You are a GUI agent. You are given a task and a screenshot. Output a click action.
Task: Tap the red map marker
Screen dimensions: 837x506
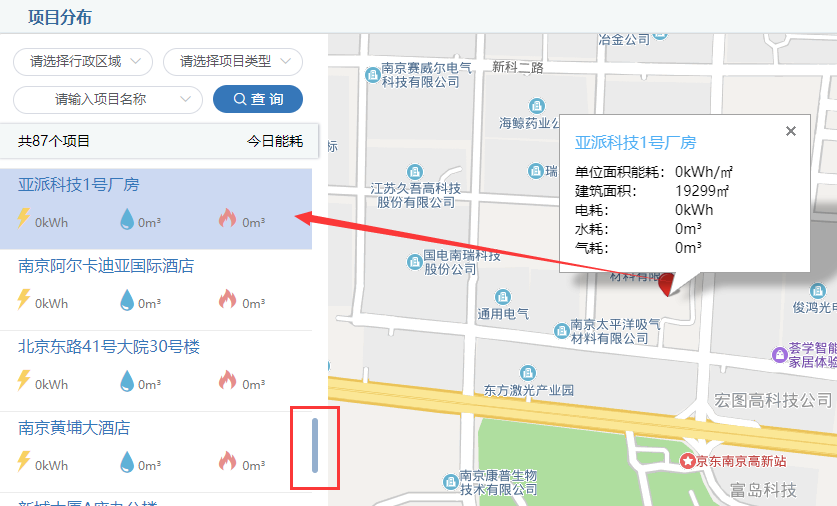pos(668,283)
